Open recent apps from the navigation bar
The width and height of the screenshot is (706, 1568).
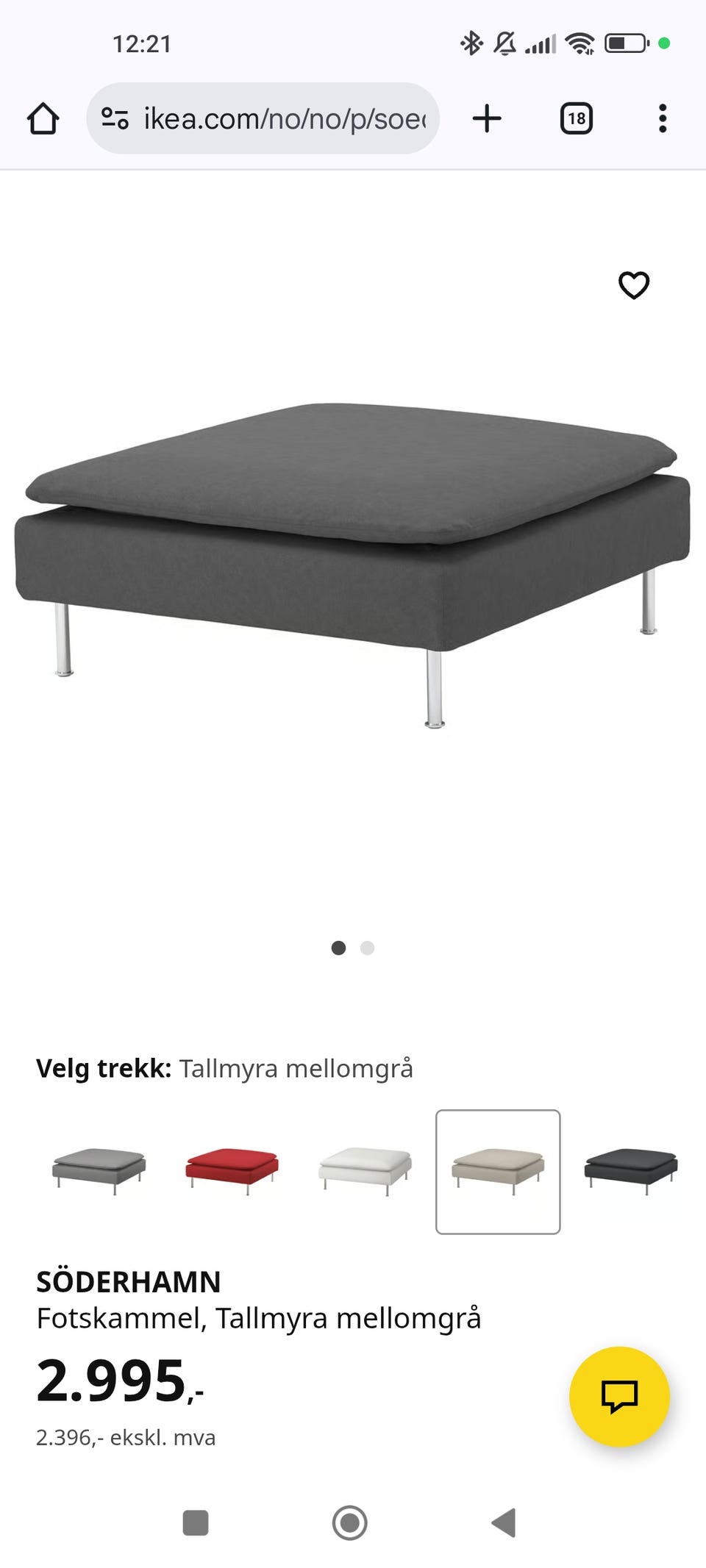[x=196, y=1522]
